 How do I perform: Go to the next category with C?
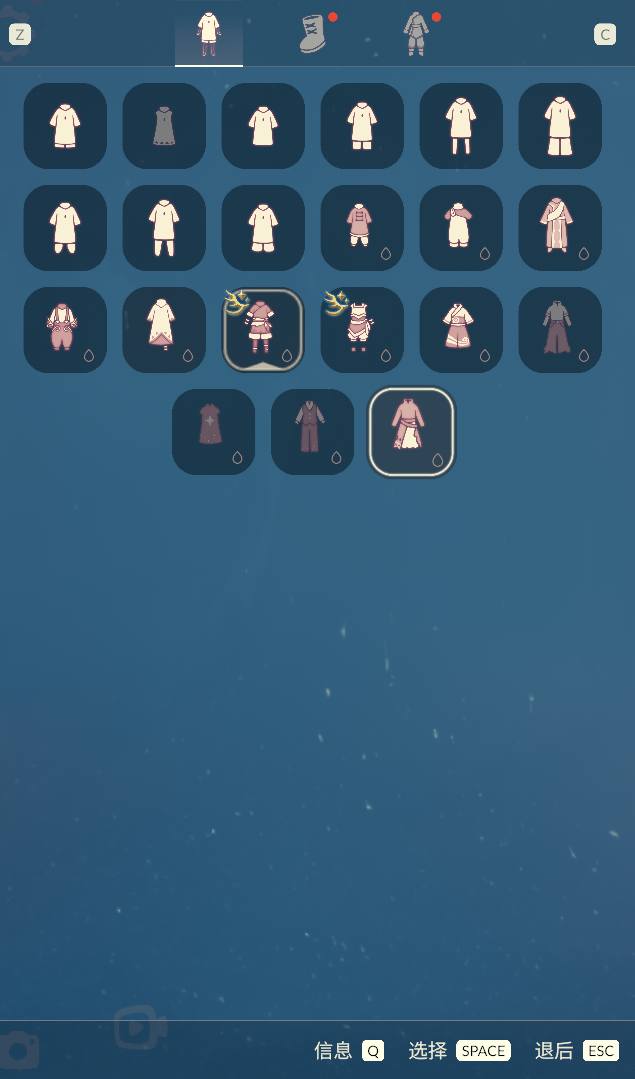click(605, 35)
